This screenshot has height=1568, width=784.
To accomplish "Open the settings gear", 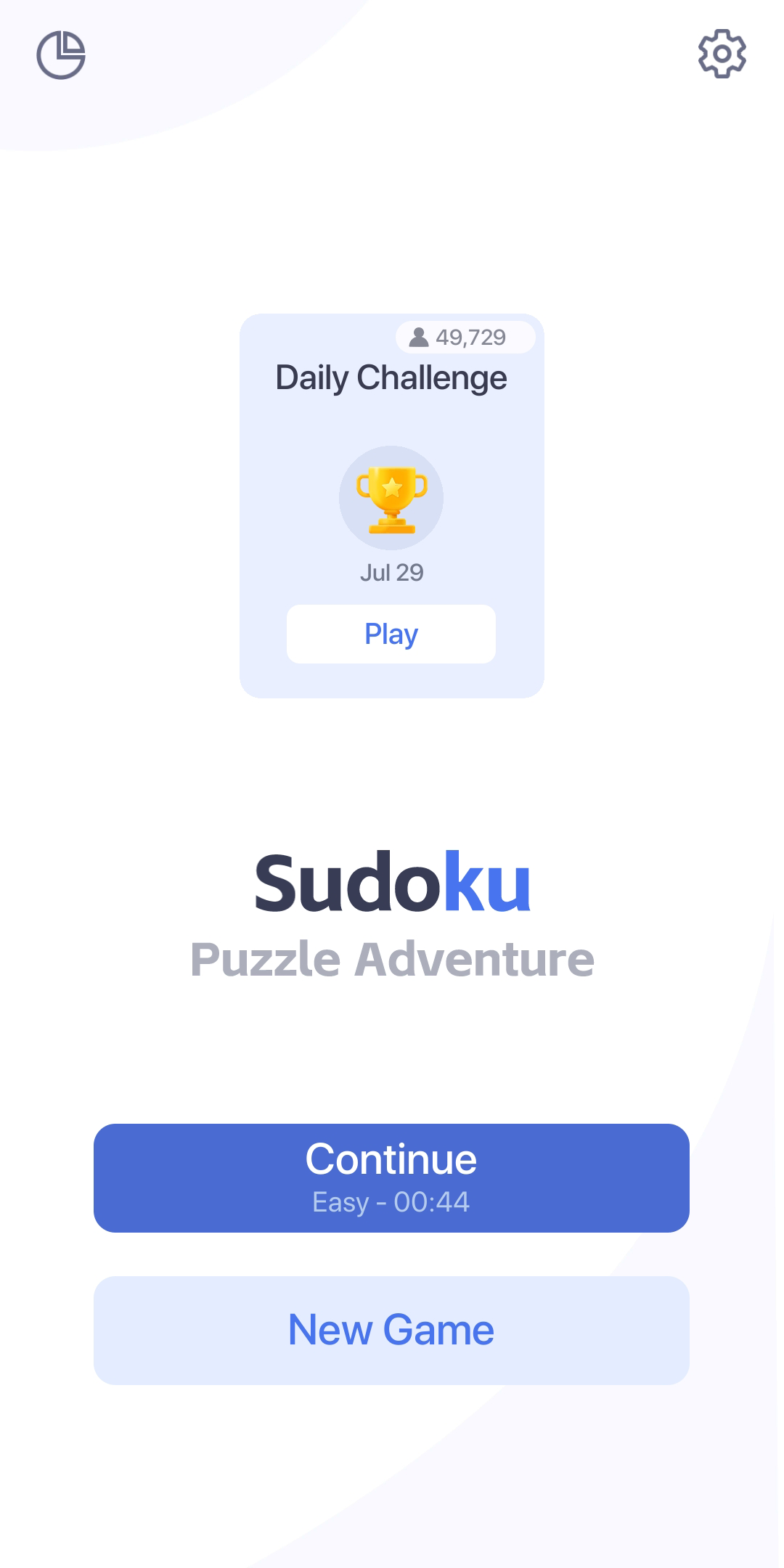I will click(722, 54).
